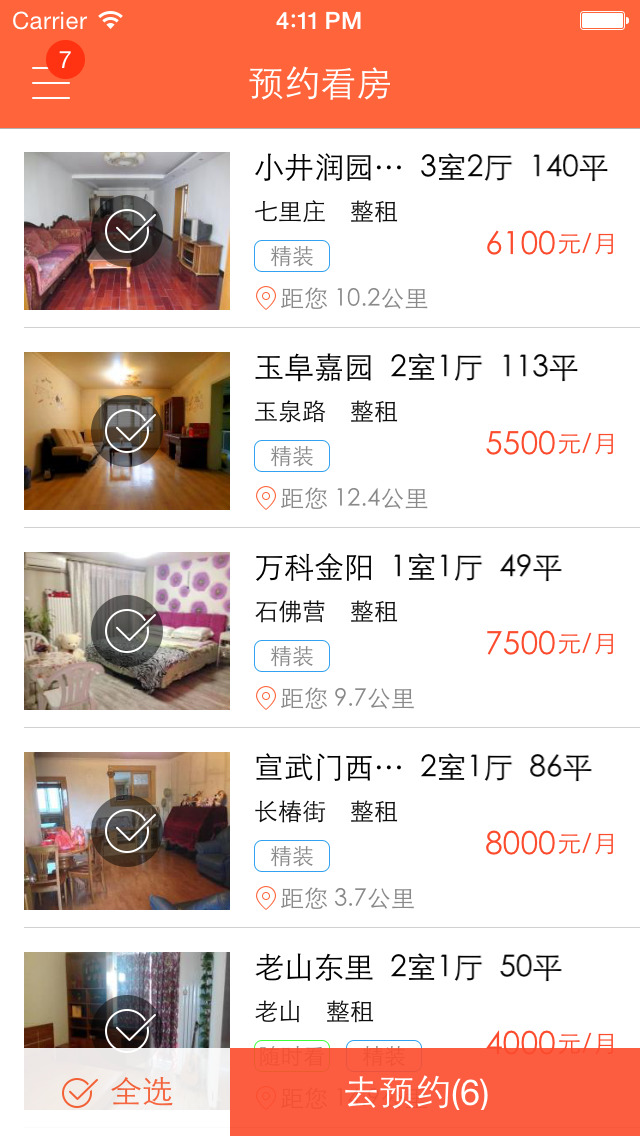This screenshot has height=1136, width=640.
Task: Deselect the 玉阜嘉园 listing checkmark
Action: coord(127,431)
